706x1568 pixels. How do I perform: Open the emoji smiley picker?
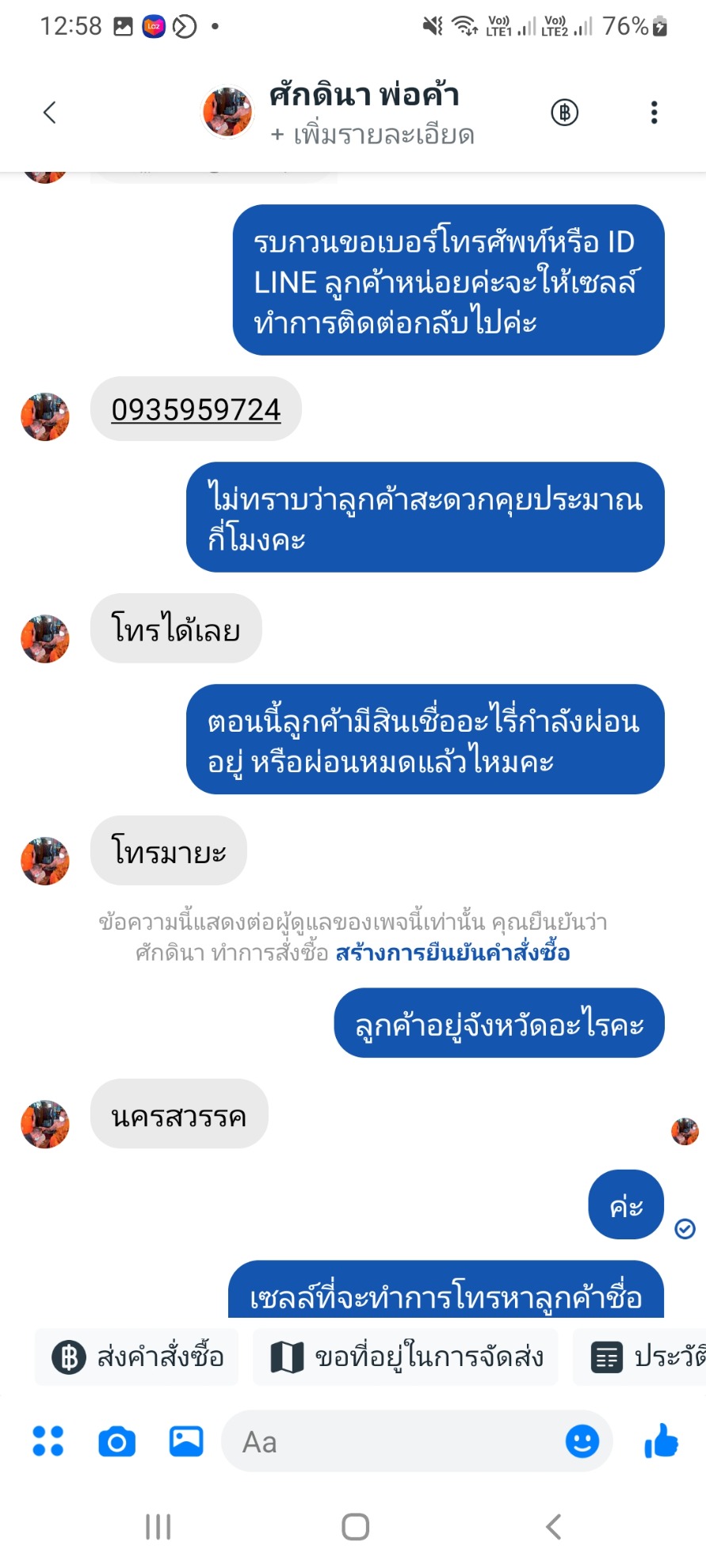tap(582, 1441)
